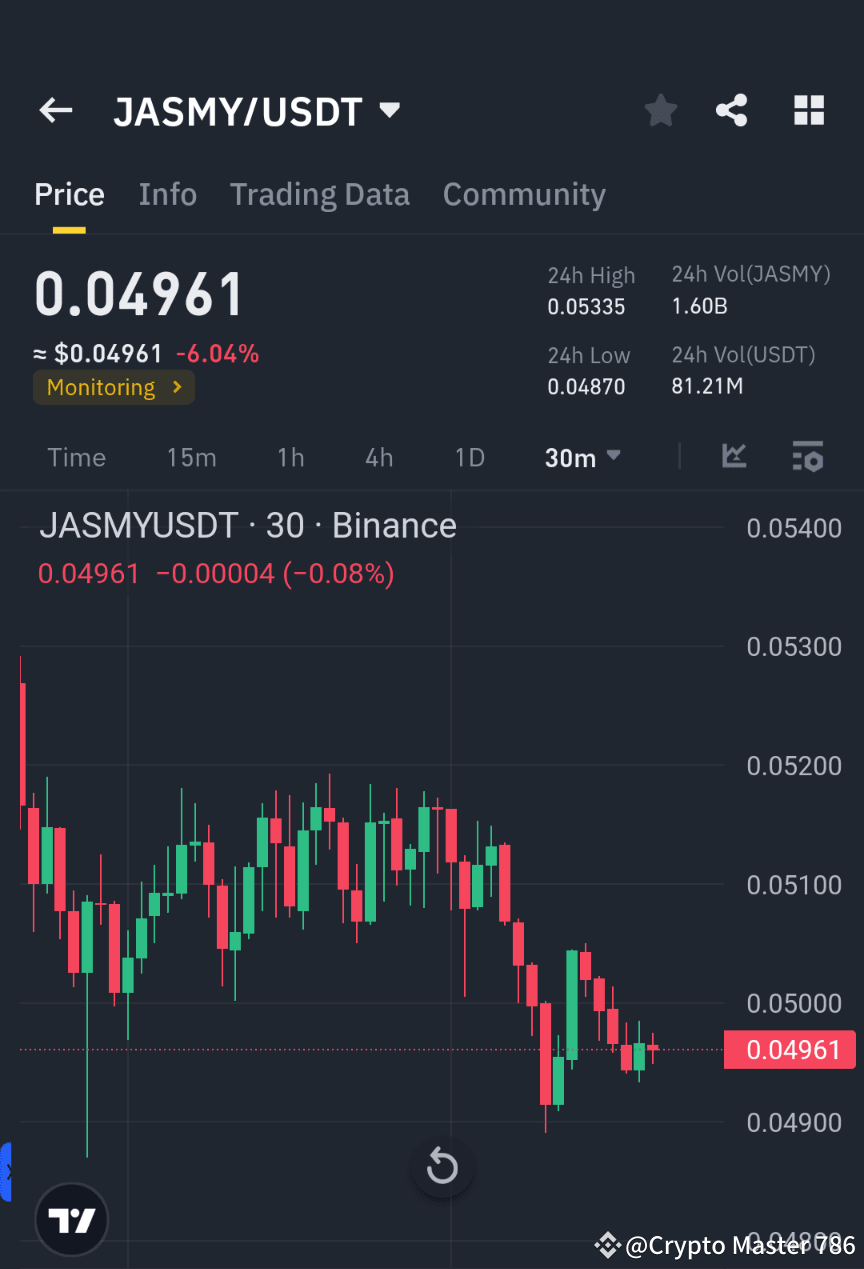Tap the star to favorite JASMY/USDT

point(660,110)
